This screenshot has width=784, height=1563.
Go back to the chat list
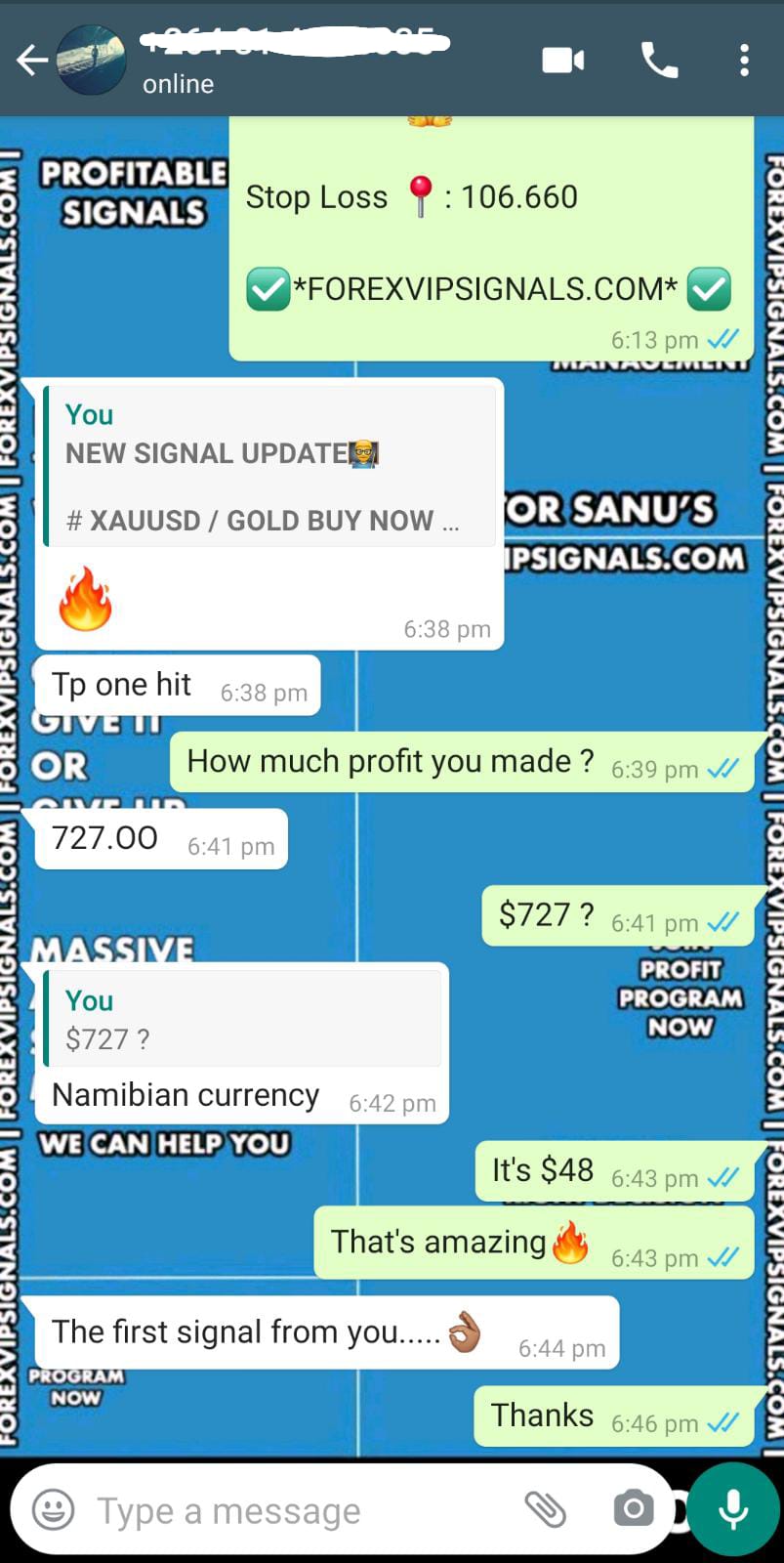31,61
